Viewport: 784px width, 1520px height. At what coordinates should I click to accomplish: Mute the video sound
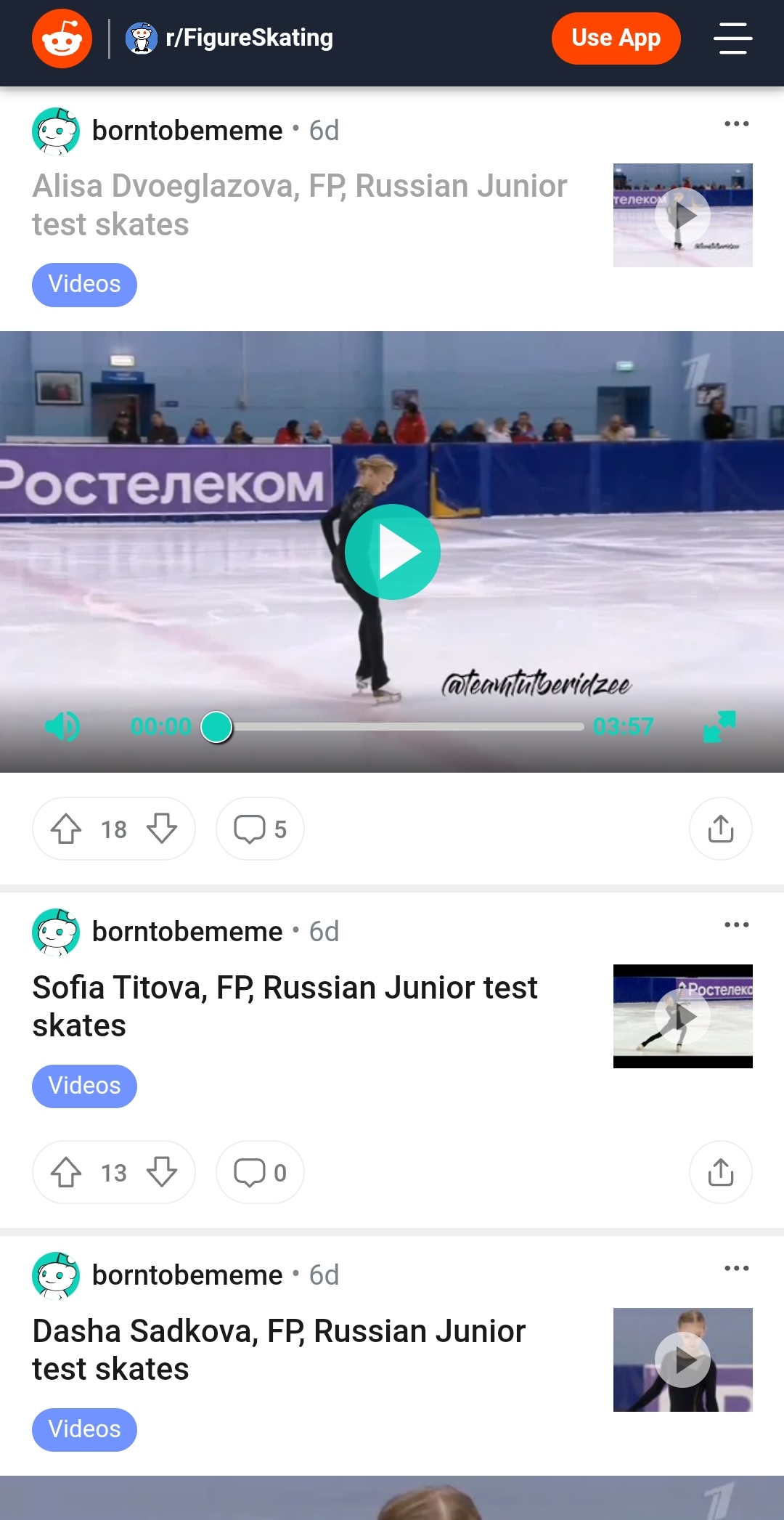tap(62, 726)
